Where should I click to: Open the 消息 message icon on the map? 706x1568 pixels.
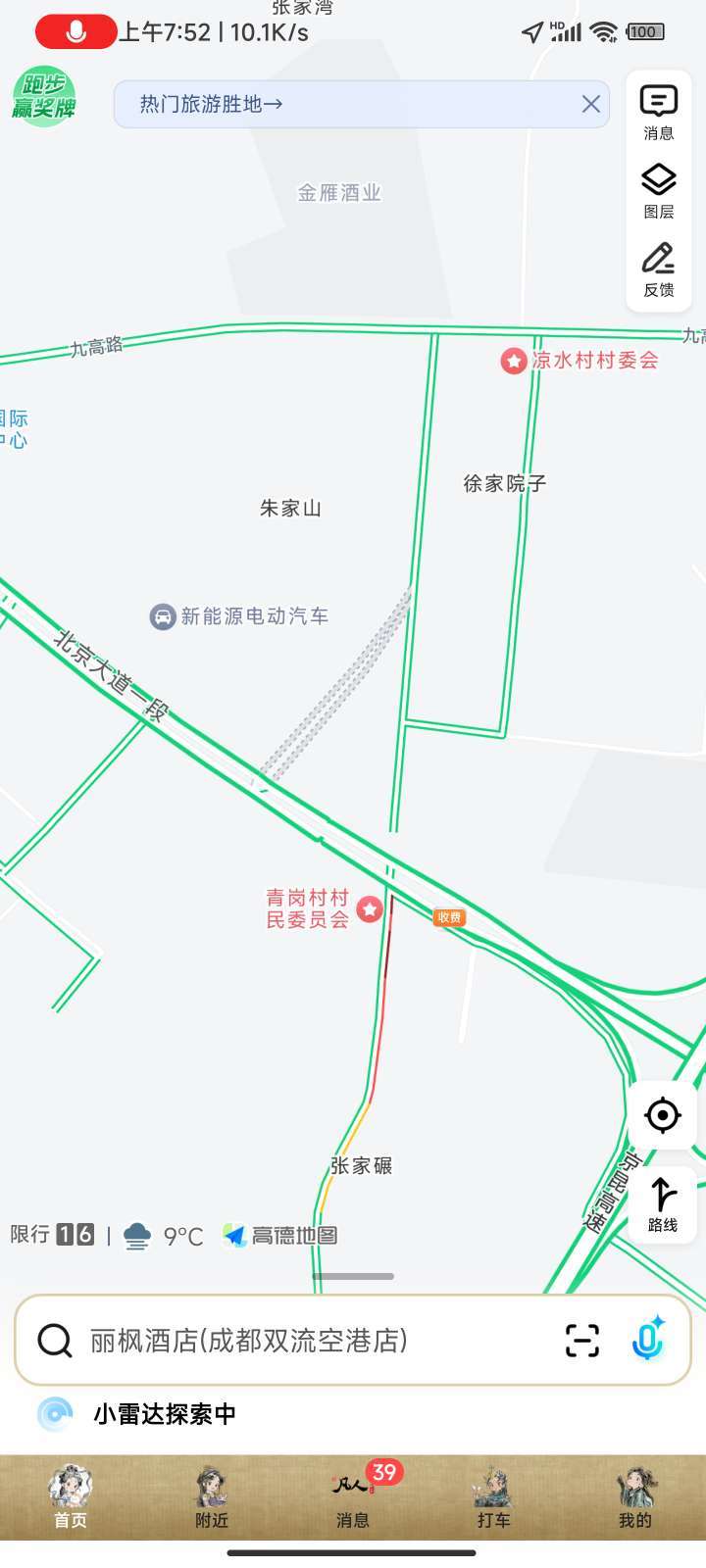(658, 113)
